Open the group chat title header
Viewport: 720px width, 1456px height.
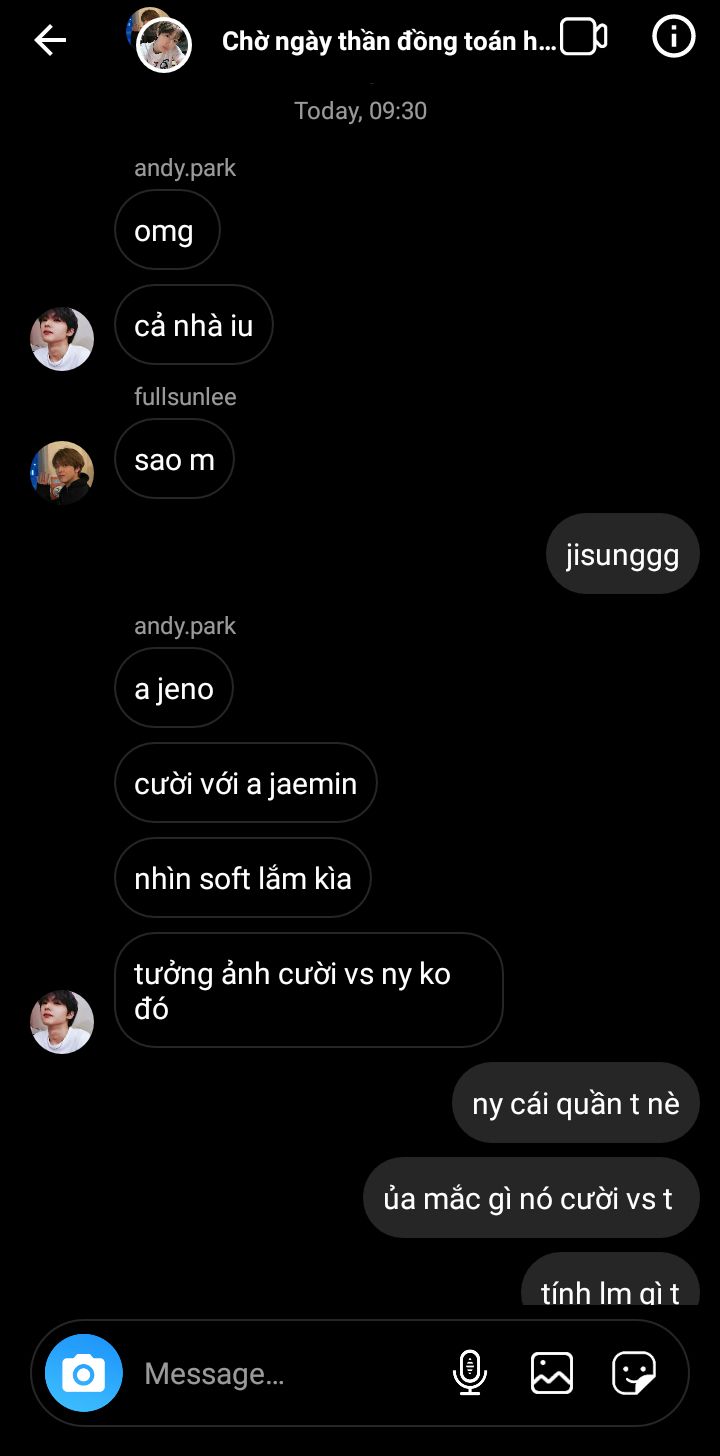click(x=388, y=40)
